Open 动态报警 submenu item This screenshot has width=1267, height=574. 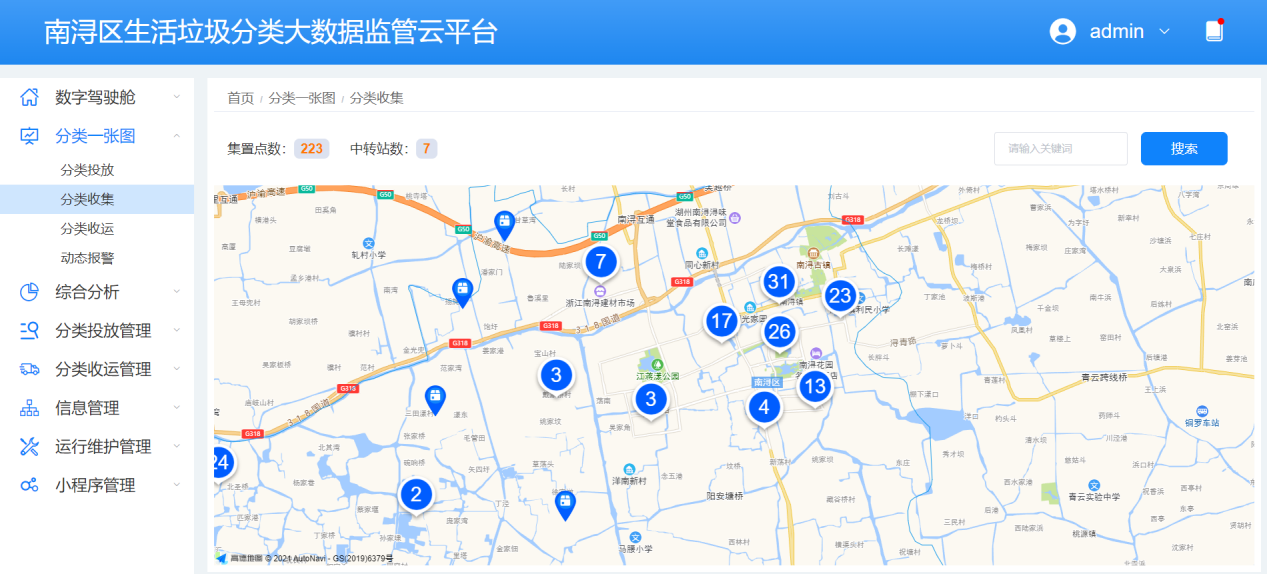[87, 257]
